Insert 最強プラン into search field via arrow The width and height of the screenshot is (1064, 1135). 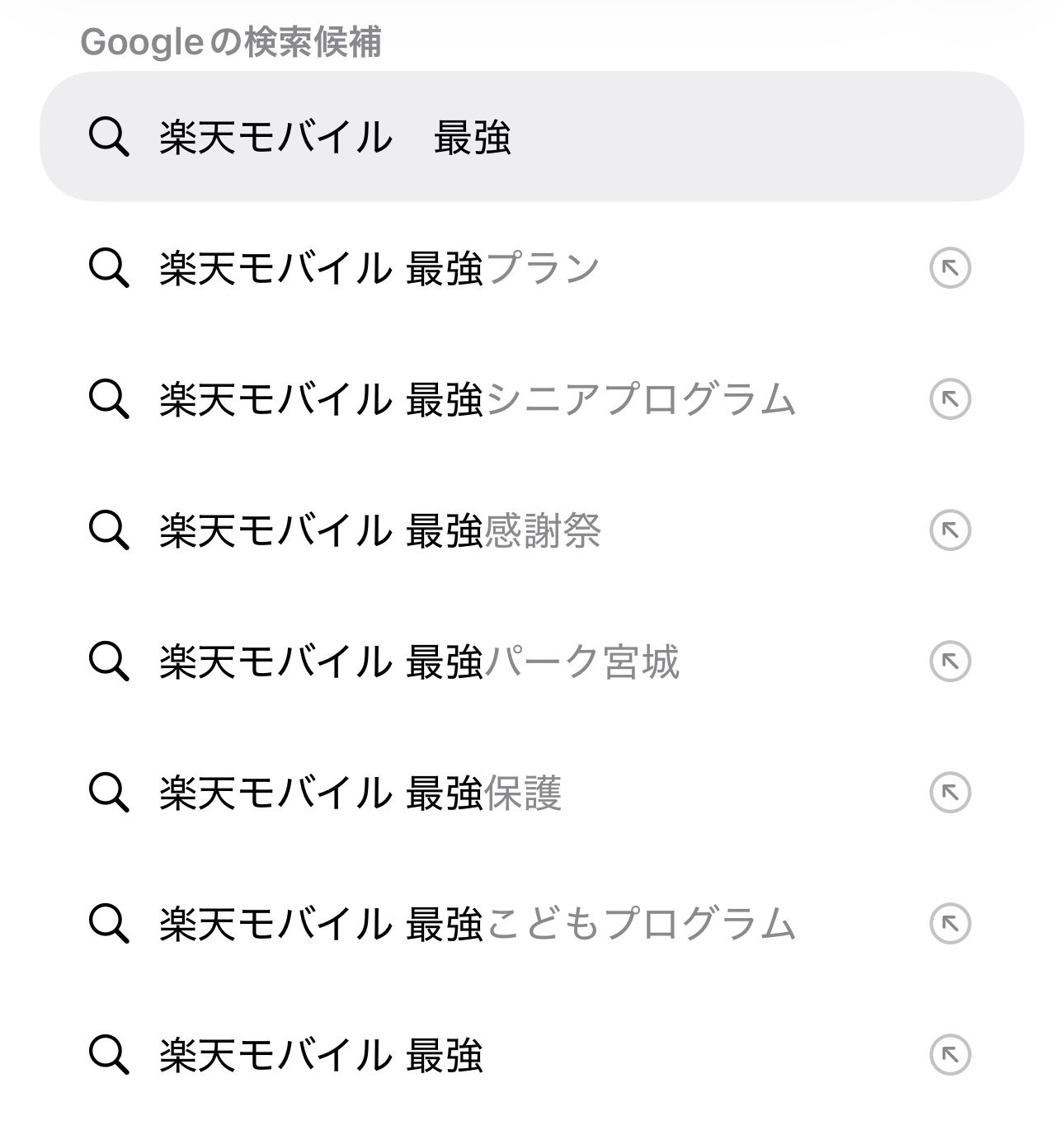(949, 269)
